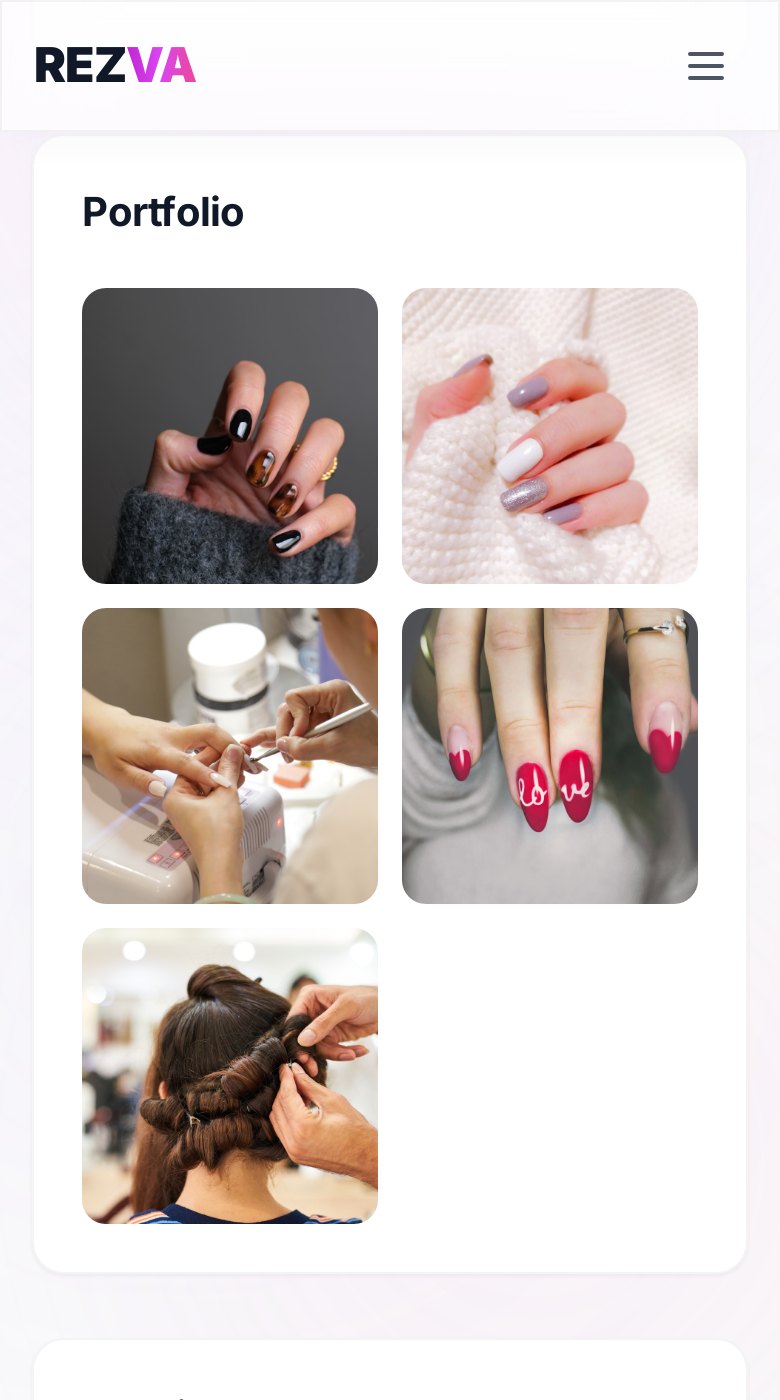
Task: Open the black and tortoiseshell nails photo
Action: coord(230,436)
